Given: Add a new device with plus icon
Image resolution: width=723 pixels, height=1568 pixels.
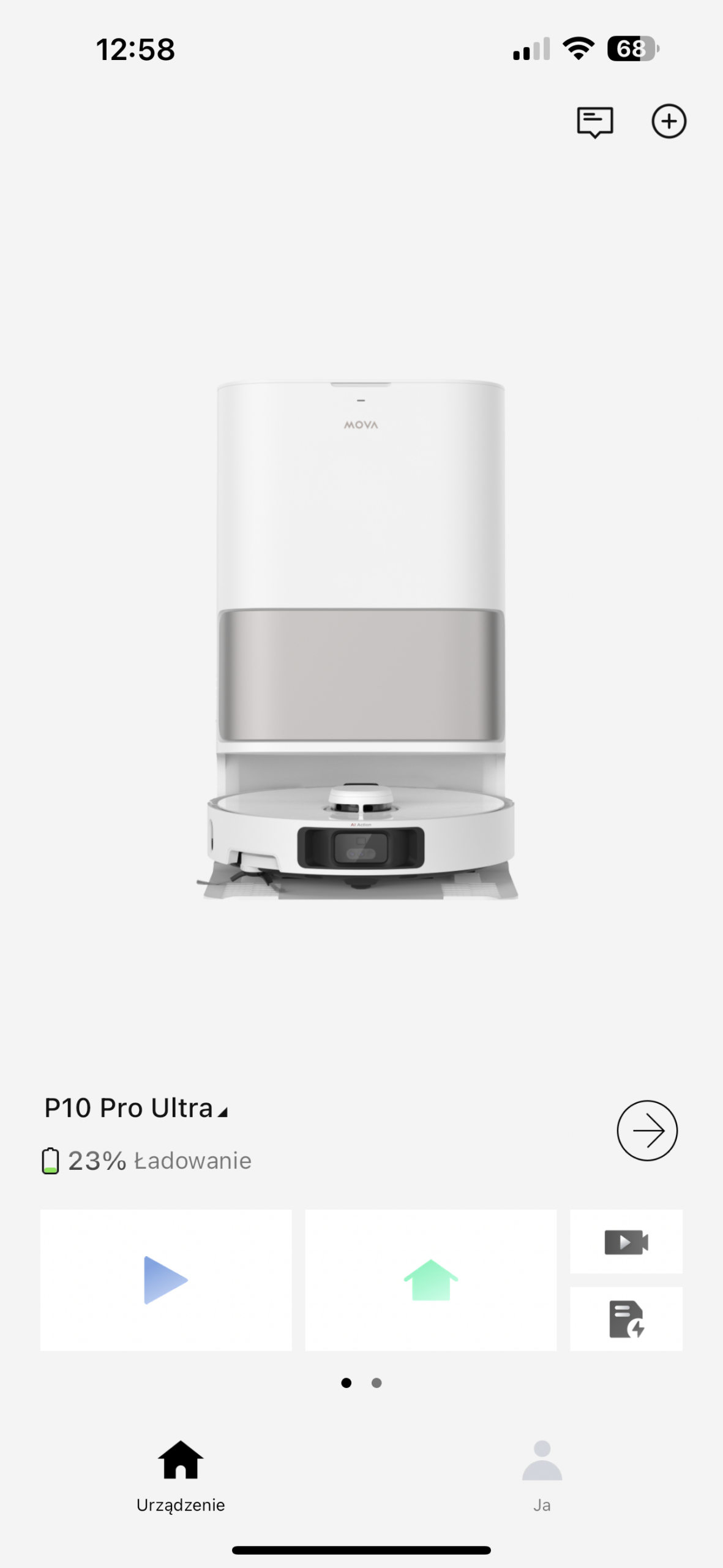Looking at the screenshot, I should (669, 121).
